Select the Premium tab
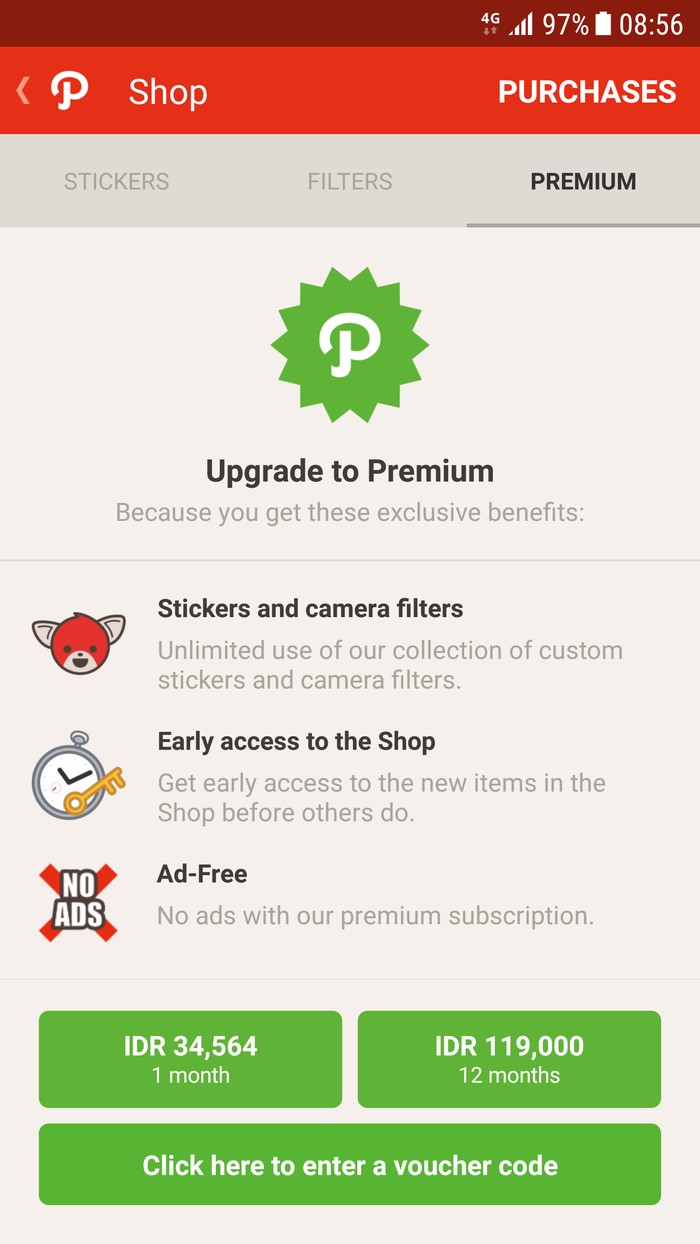The height and width of the screenshot is (1244, 700). (583, 181)
